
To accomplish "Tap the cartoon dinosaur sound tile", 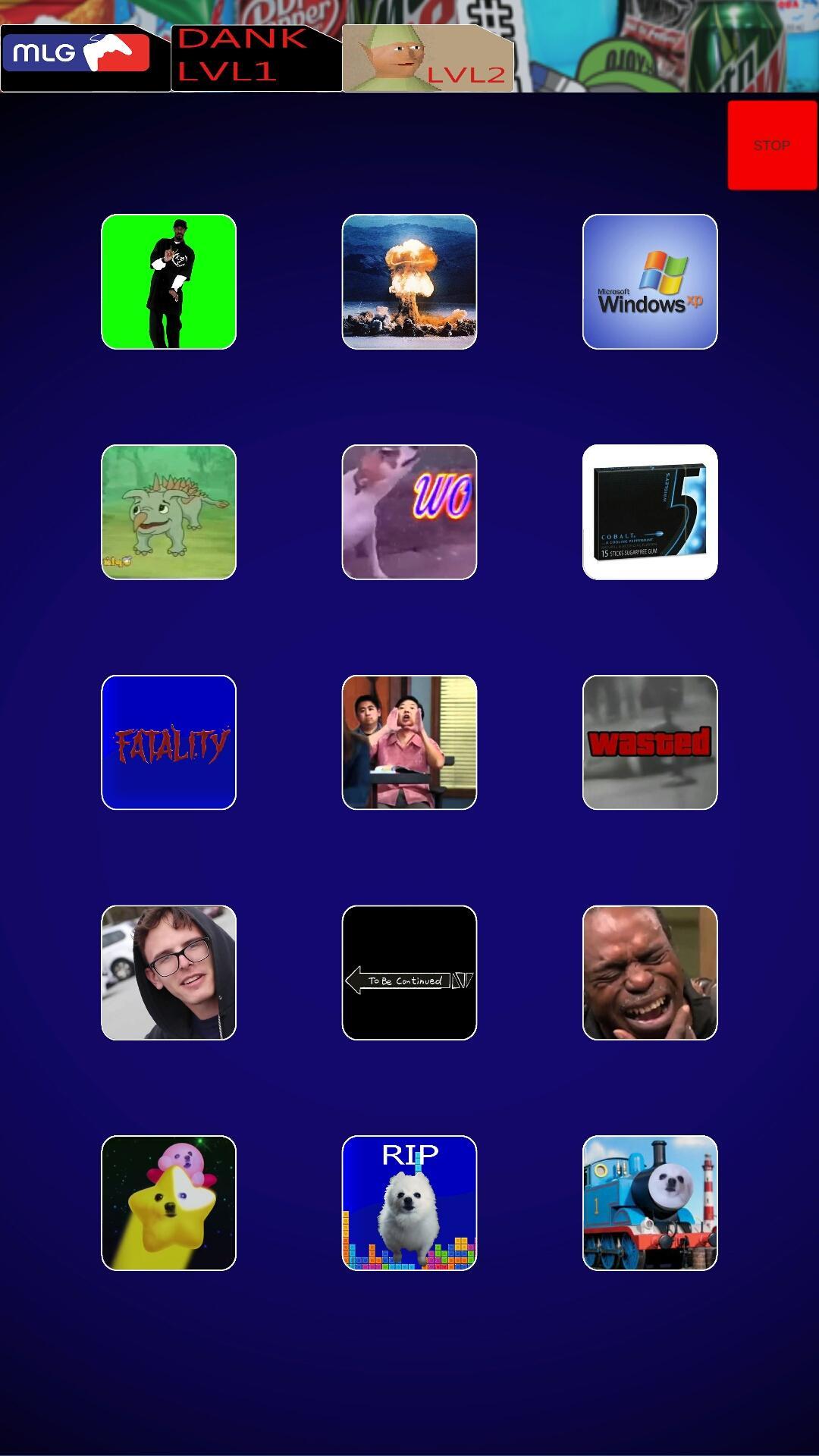I will tap(168, 512).
